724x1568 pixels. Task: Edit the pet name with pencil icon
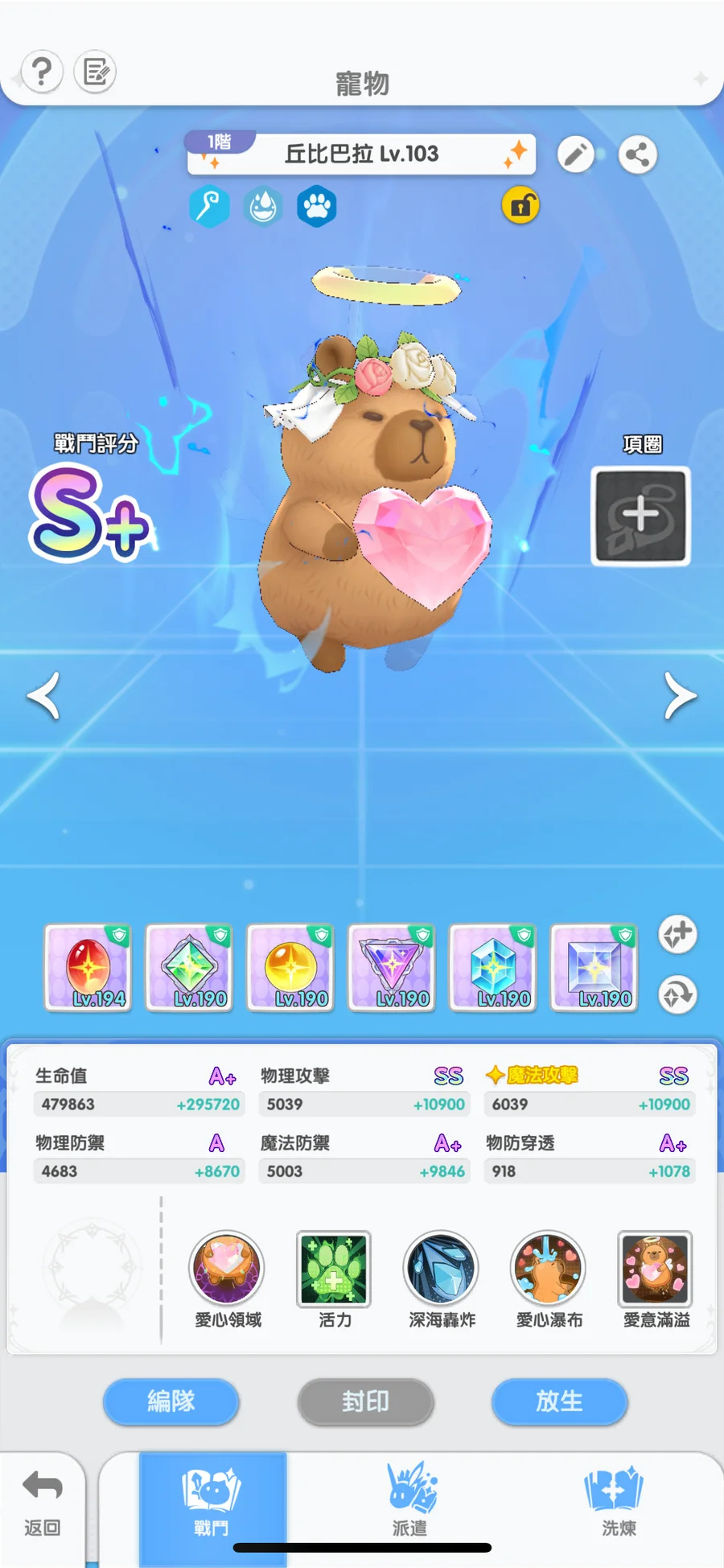[575, 154]
